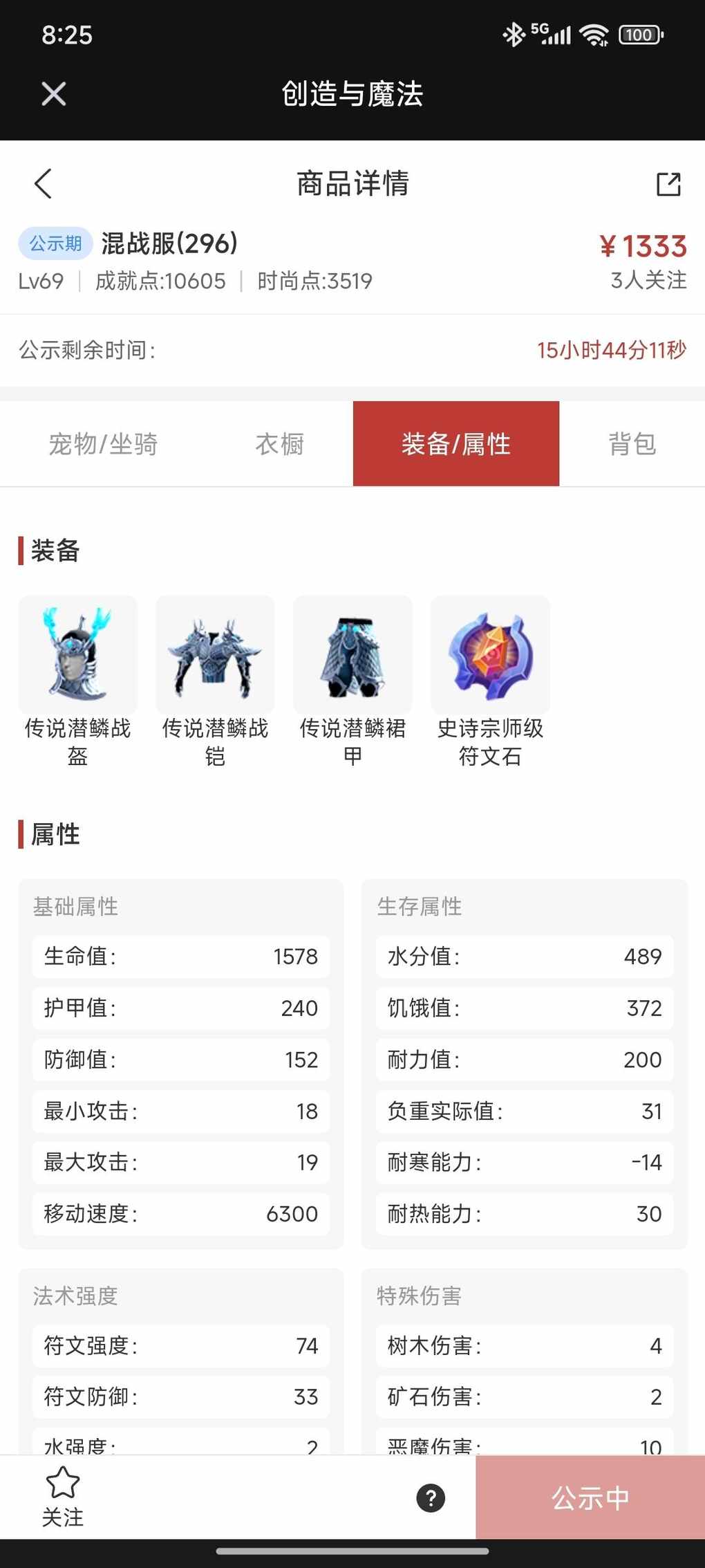The width and height of the screenshot is (705, 1568).
Task: View 传说潜鳞战铠 equipment details
Action: click(x=215, y=655)
